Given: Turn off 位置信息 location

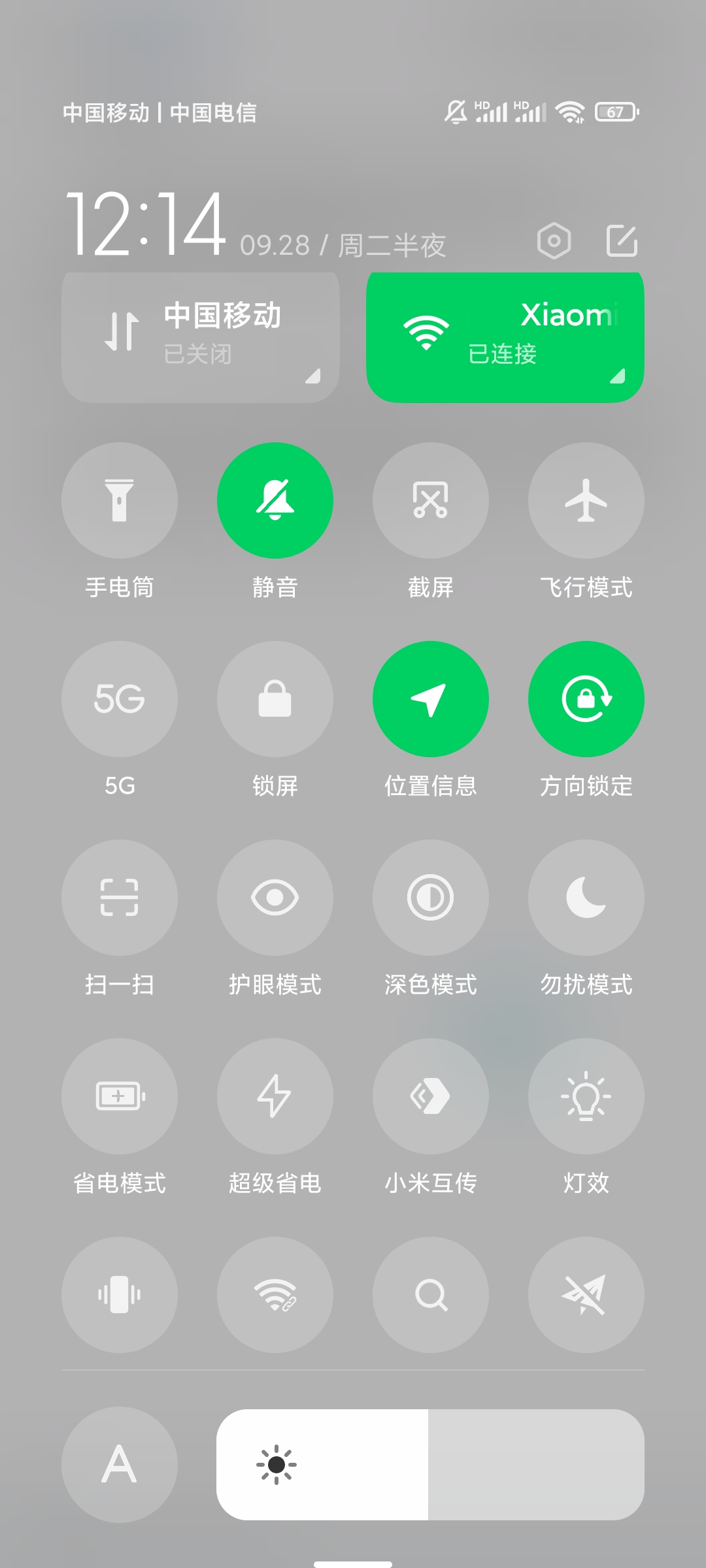Looking at the screenshot, I should click(431, 699).
